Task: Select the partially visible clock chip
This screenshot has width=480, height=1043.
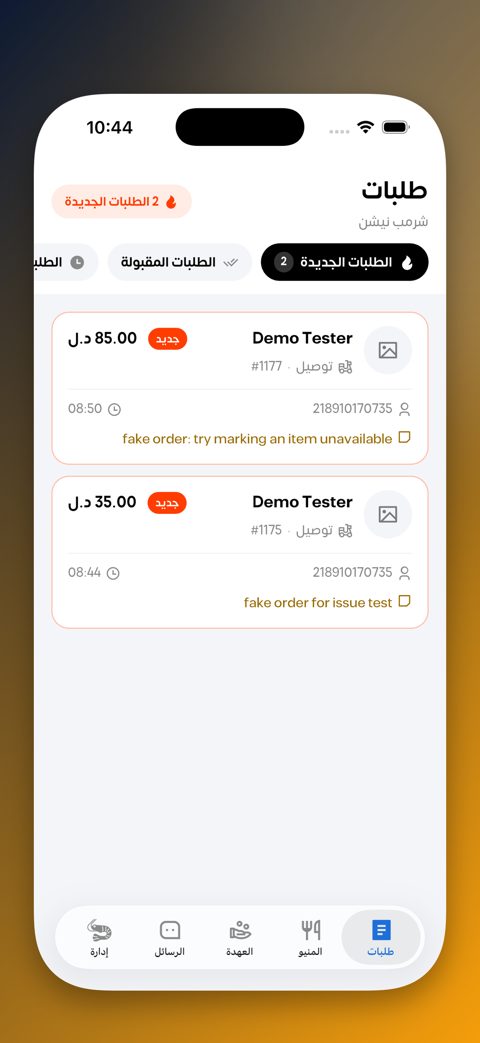Action: pos(66,262)
